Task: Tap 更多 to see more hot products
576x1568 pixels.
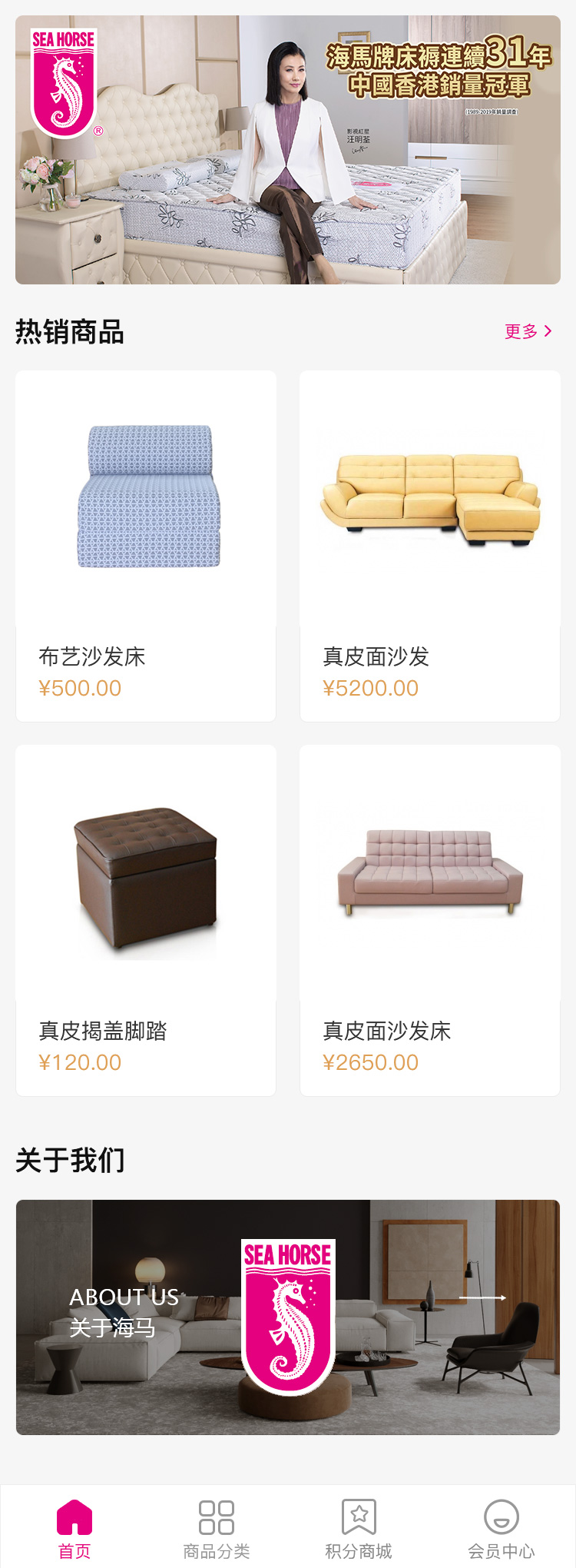Action: (528, 331)
